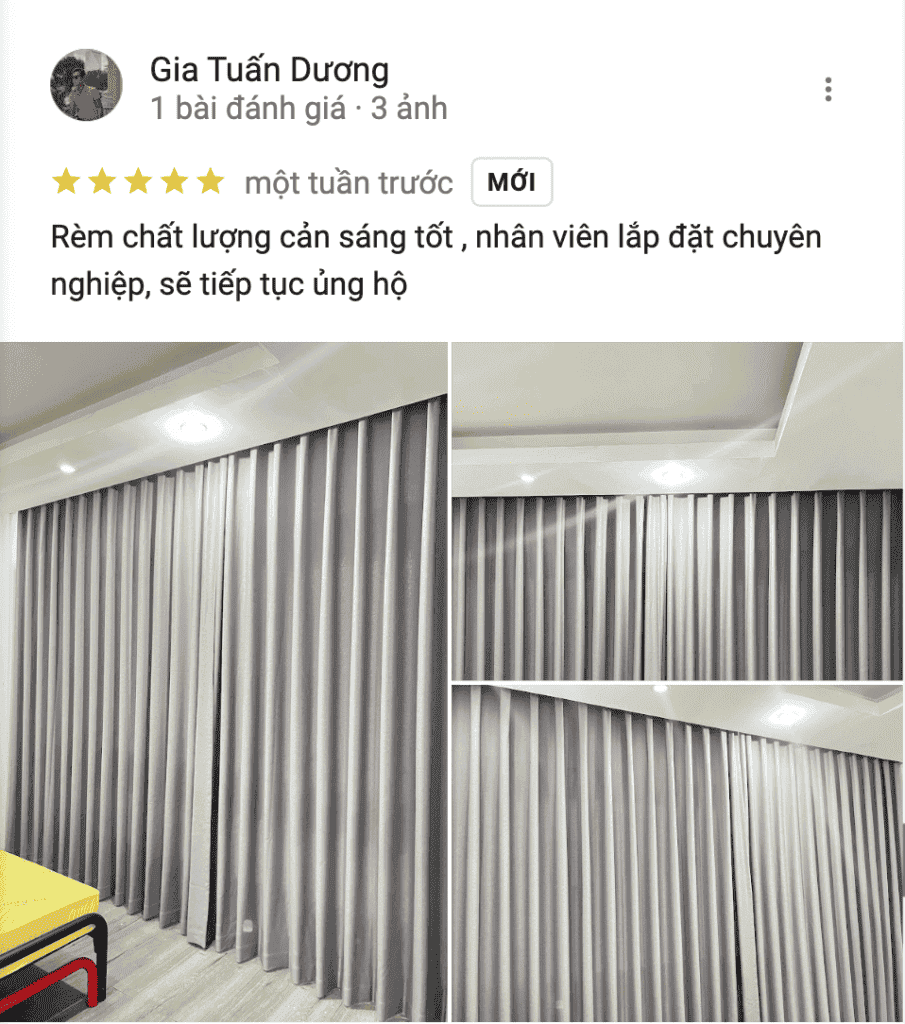The image size is (905, 1024).
Task: Open the review's three-dot overflow menu
Action: [828, 90]
